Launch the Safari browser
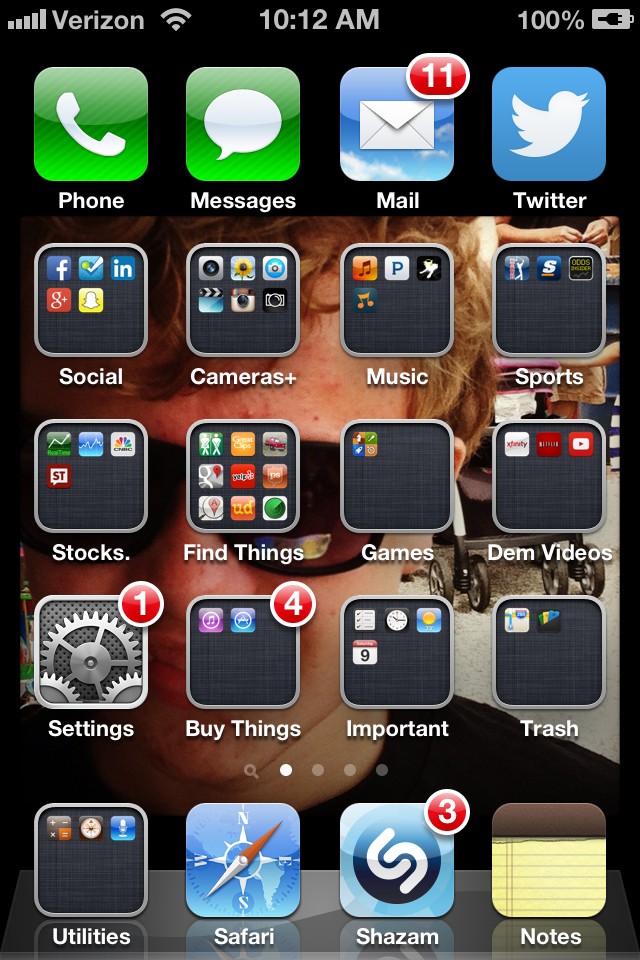This screenshot has width=640, height=960. point(243,860)
